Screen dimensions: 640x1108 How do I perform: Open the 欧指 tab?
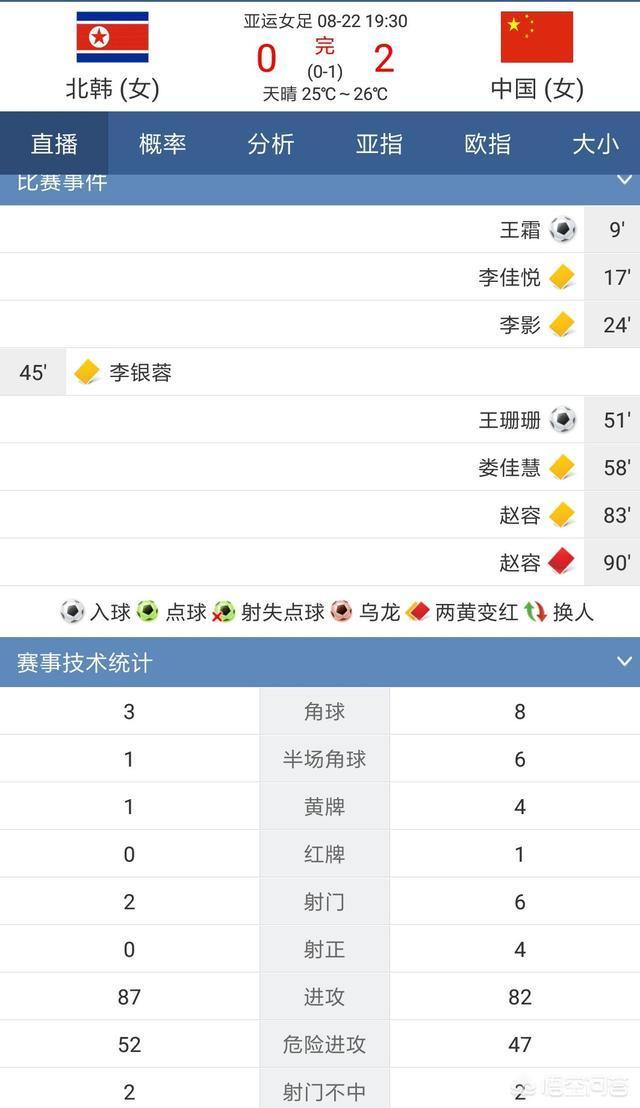click(487, 143)
